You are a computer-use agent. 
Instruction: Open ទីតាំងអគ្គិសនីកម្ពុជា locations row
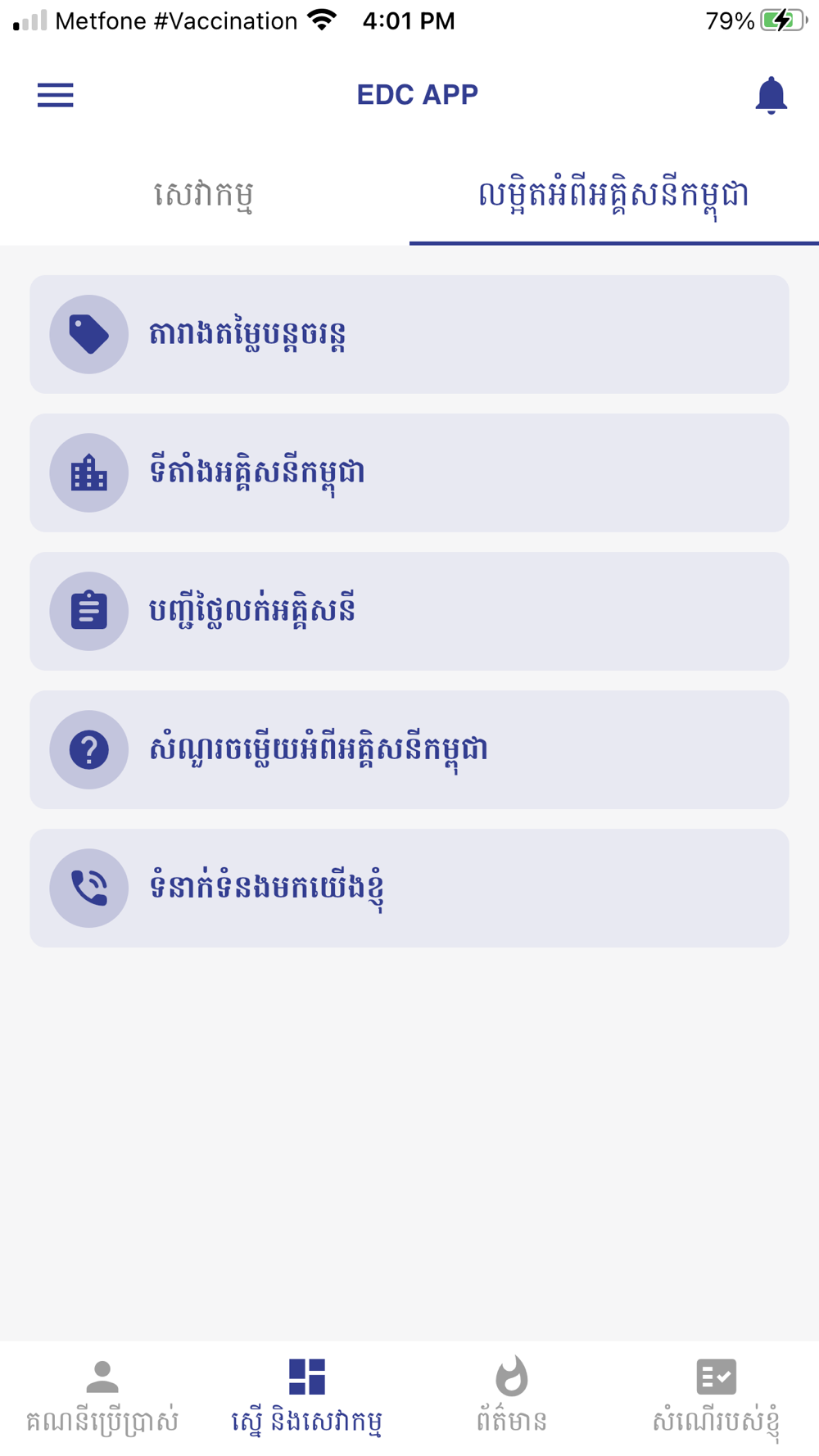[409, 473]
